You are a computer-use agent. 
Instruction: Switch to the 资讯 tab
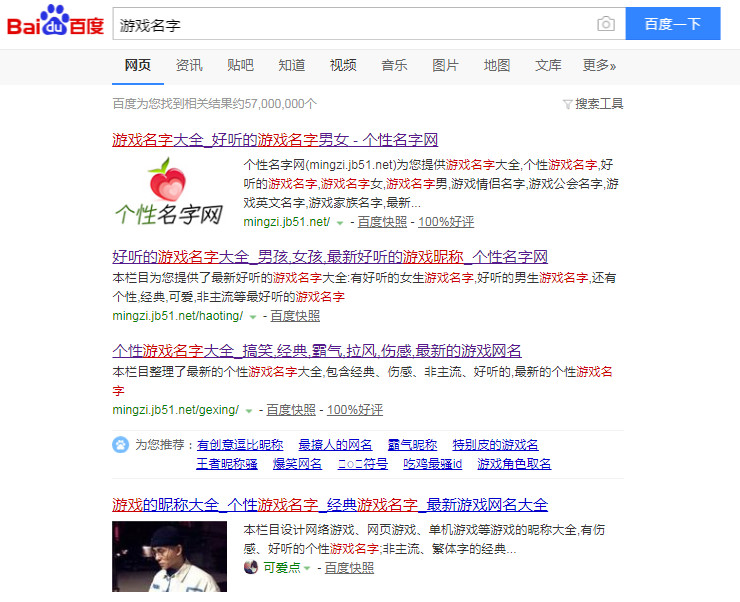pos(189,65)
